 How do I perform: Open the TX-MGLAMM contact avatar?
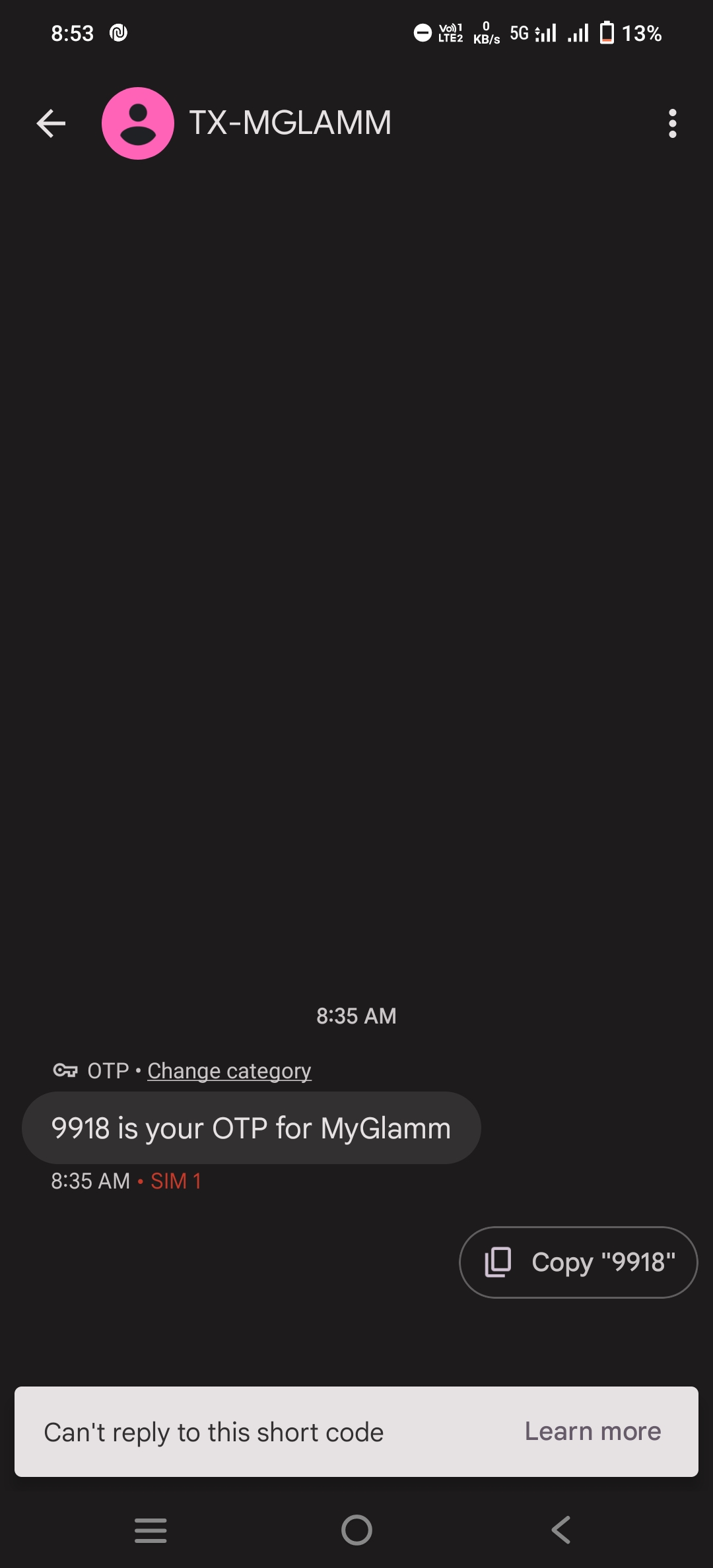[x=138, y=123]
